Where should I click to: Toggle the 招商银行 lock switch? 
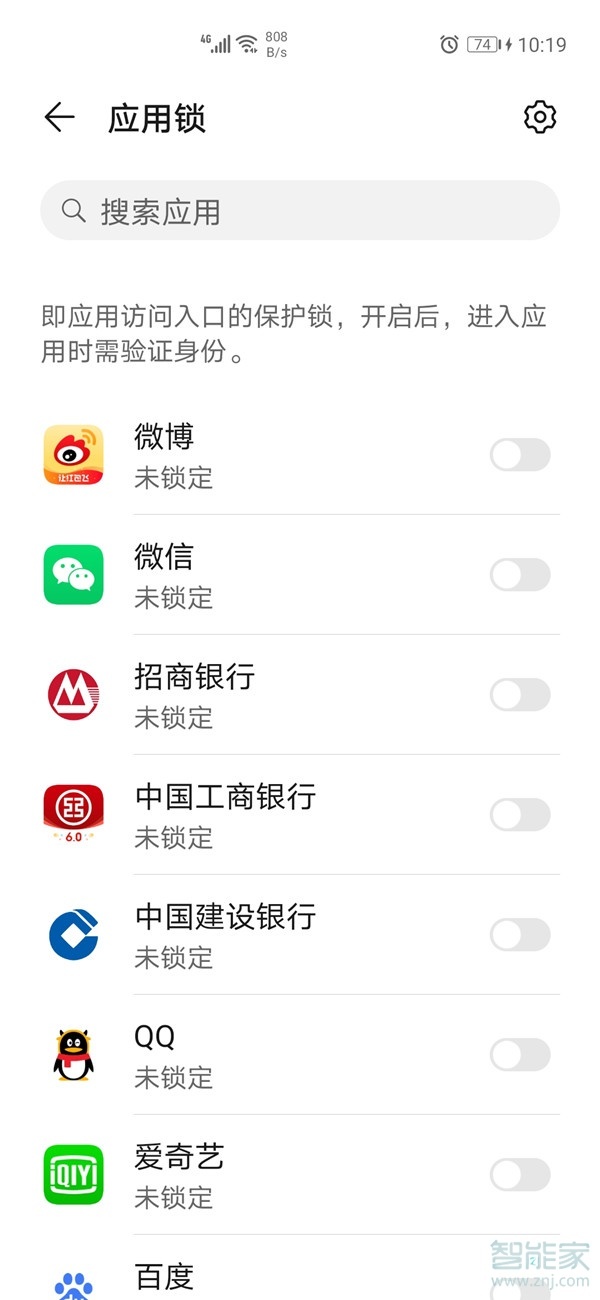tap(520, 695)
